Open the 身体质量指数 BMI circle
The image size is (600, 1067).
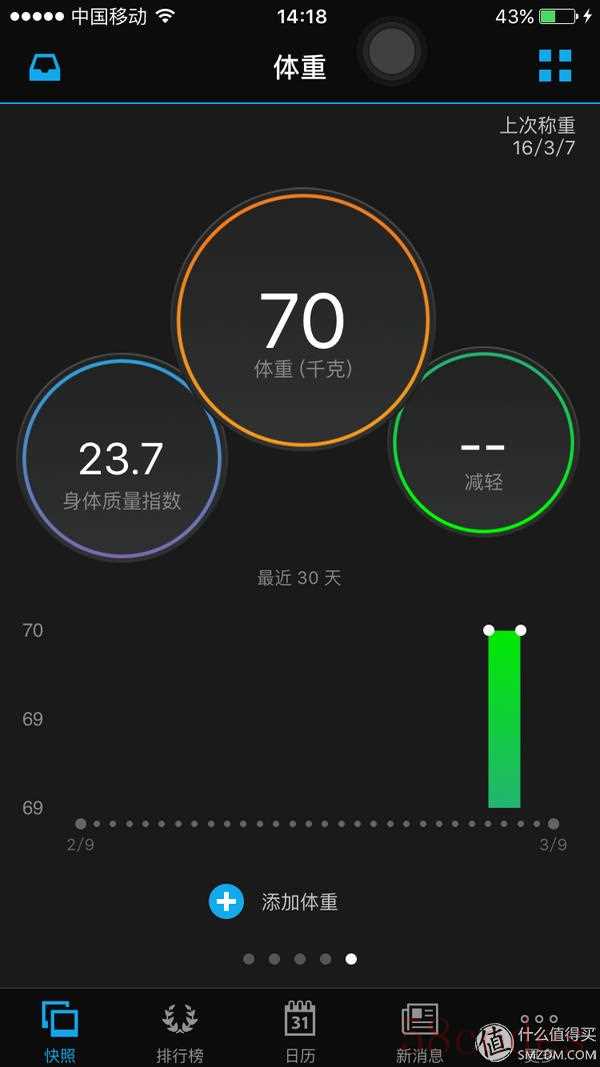[x=121, y=458]
